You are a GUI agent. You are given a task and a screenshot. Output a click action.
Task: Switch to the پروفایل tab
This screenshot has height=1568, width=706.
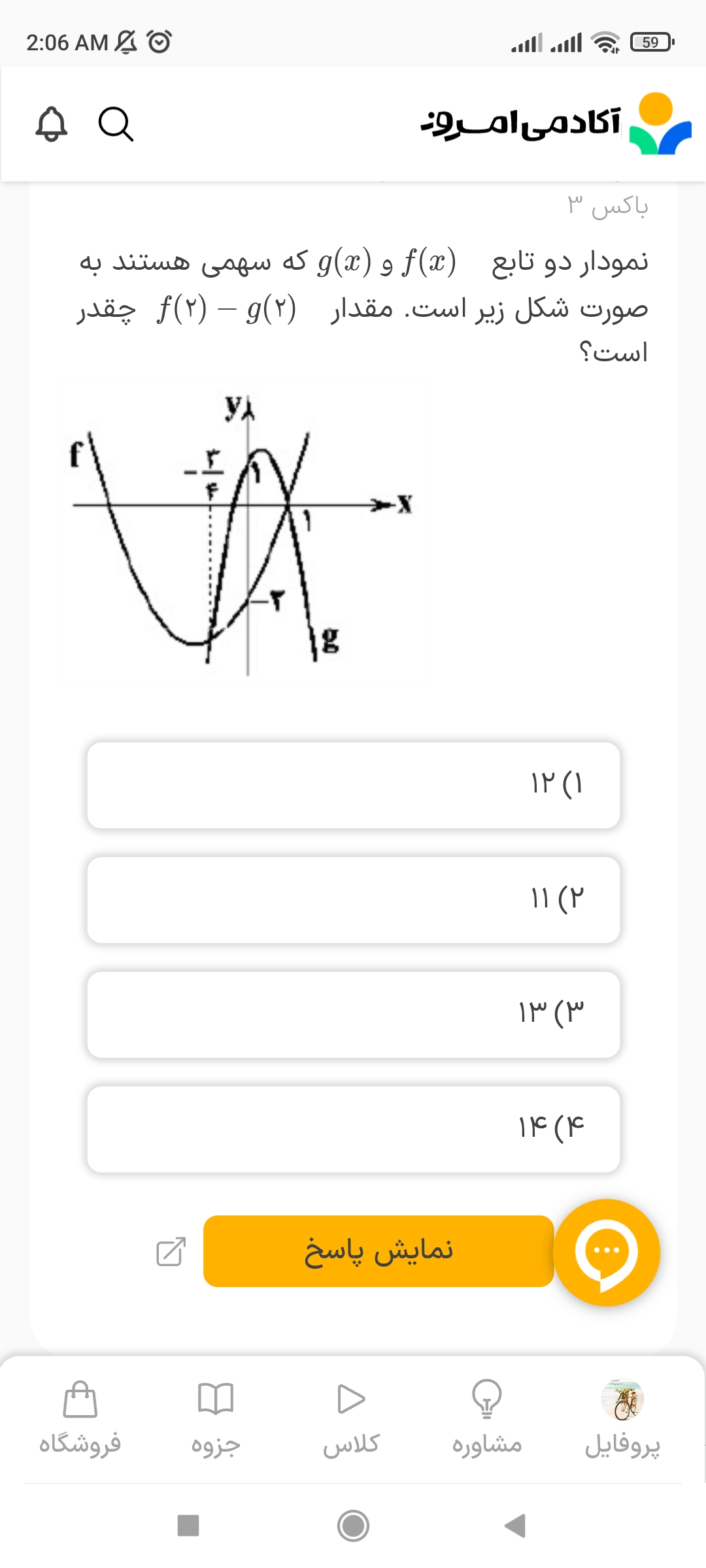coord(622,1418)
